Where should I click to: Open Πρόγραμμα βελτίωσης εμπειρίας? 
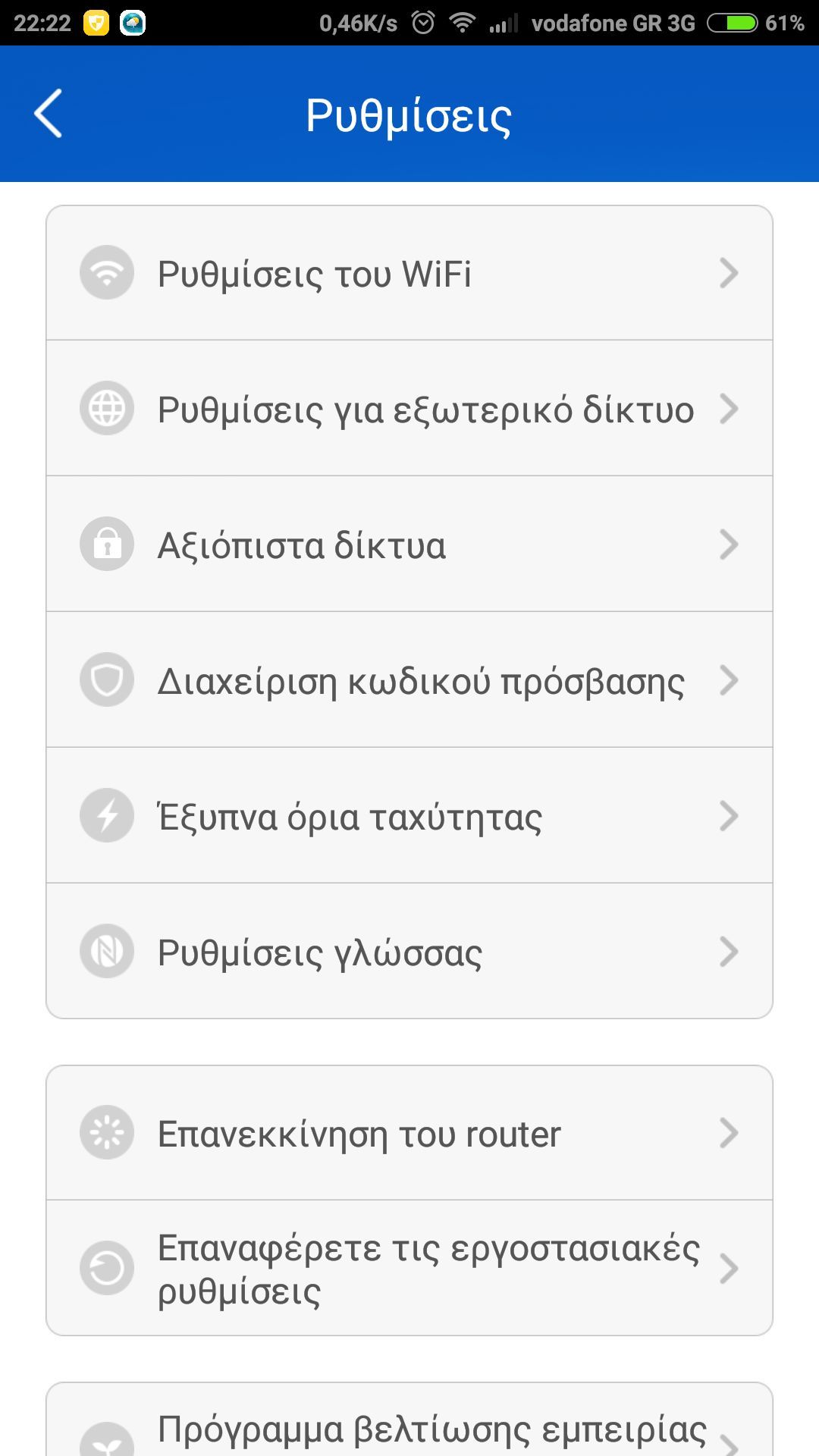(x=409, y=1429)
